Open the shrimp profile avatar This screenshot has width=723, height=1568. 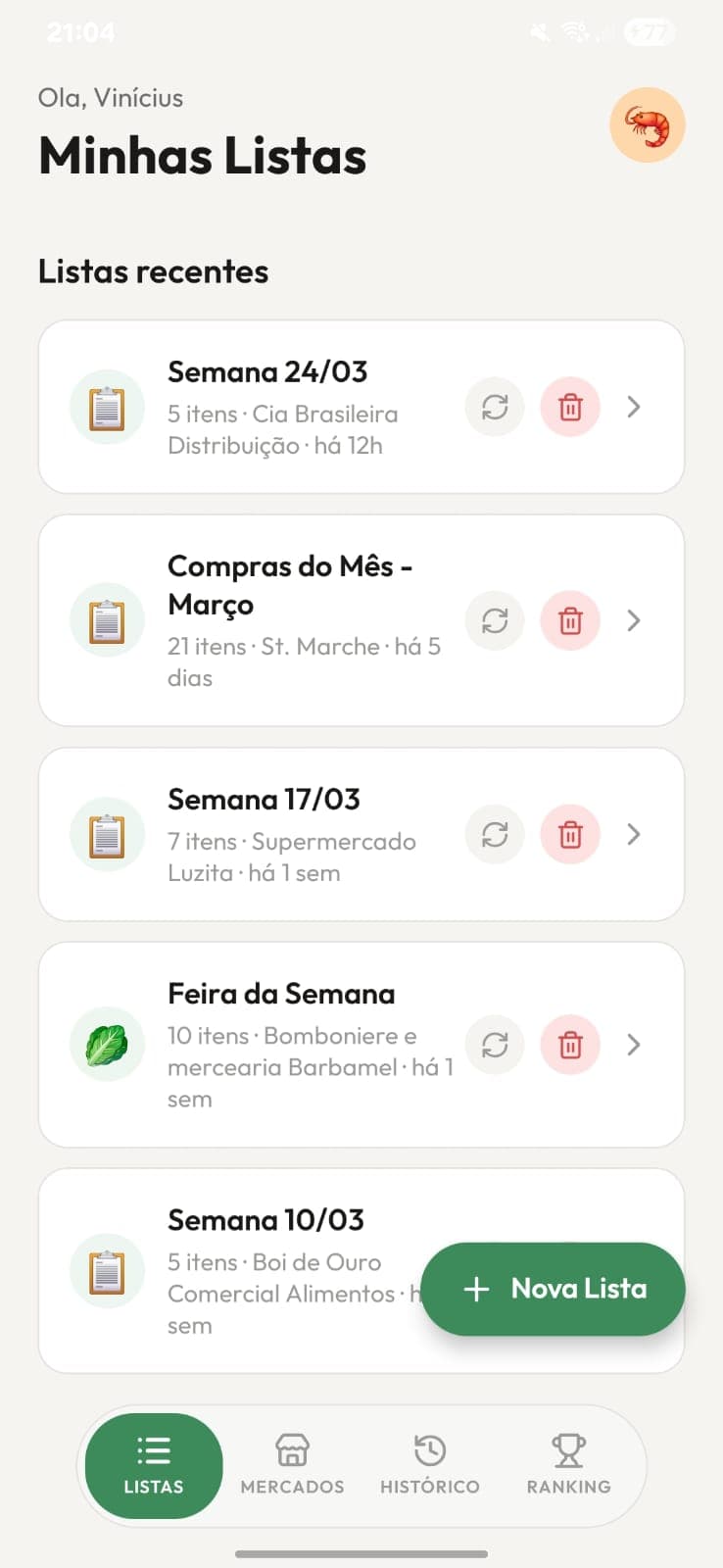[647, 124]
